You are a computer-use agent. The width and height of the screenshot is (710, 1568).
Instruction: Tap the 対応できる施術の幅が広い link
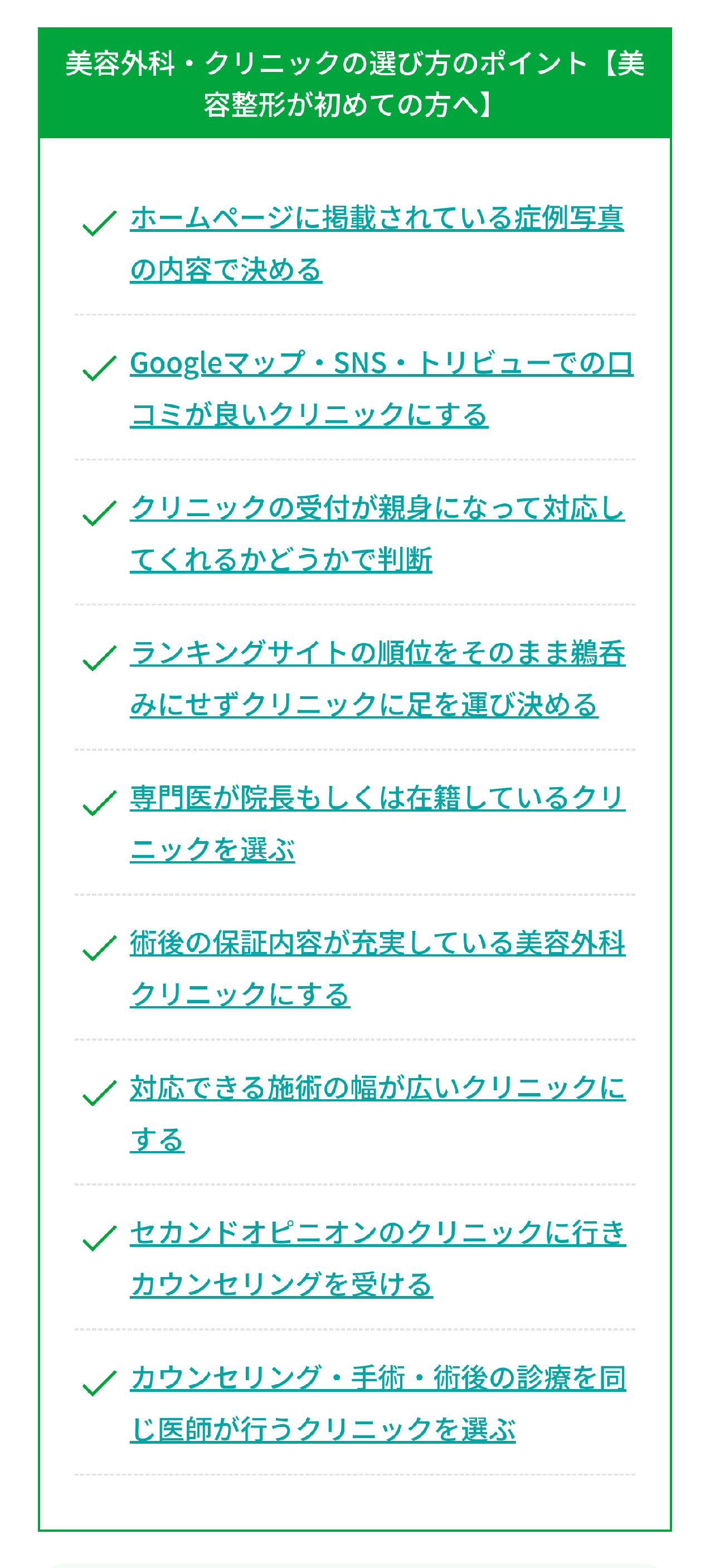[377, 1113]
